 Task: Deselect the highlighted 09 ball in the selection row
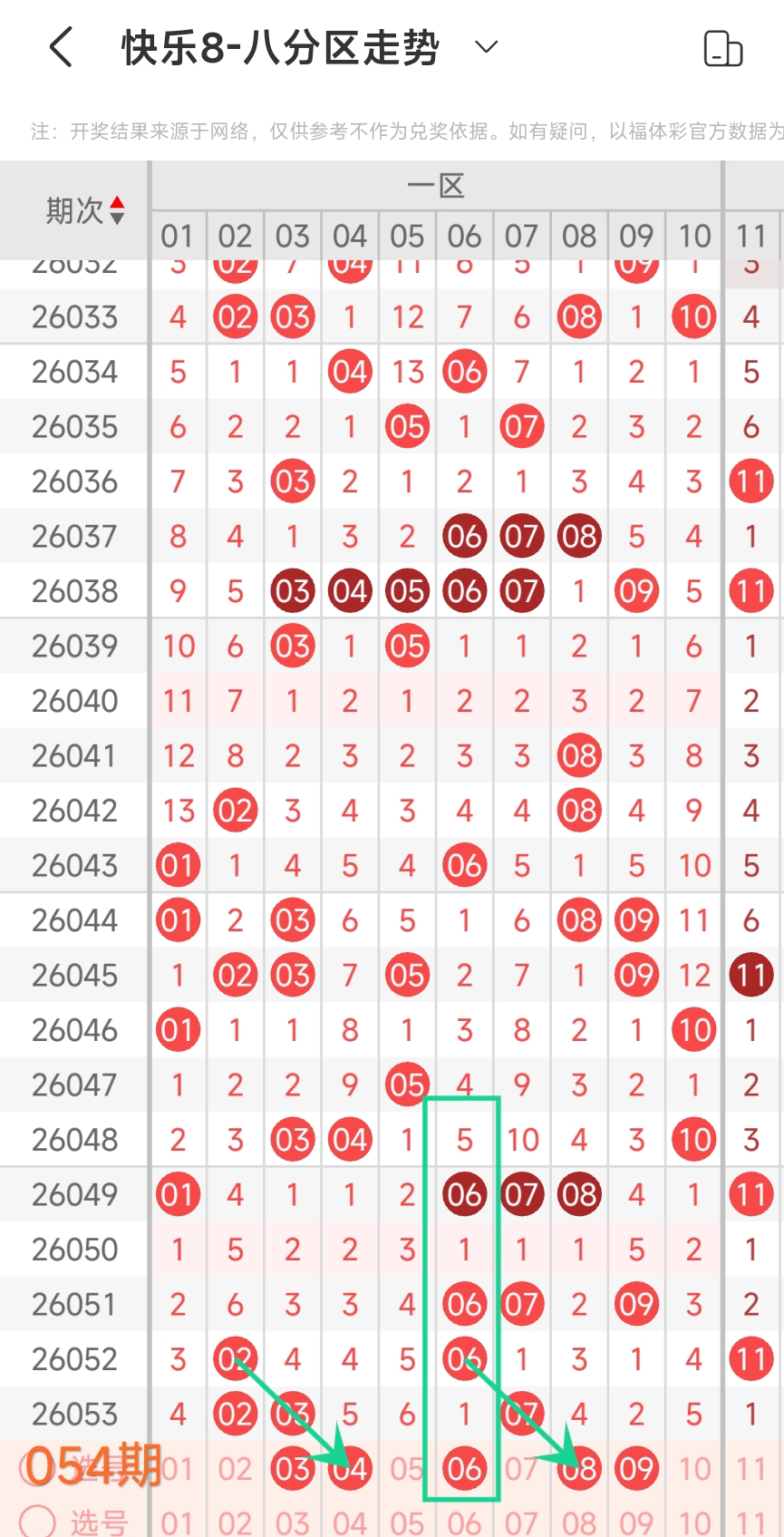pyautogui.click(x=636, y=1468)
